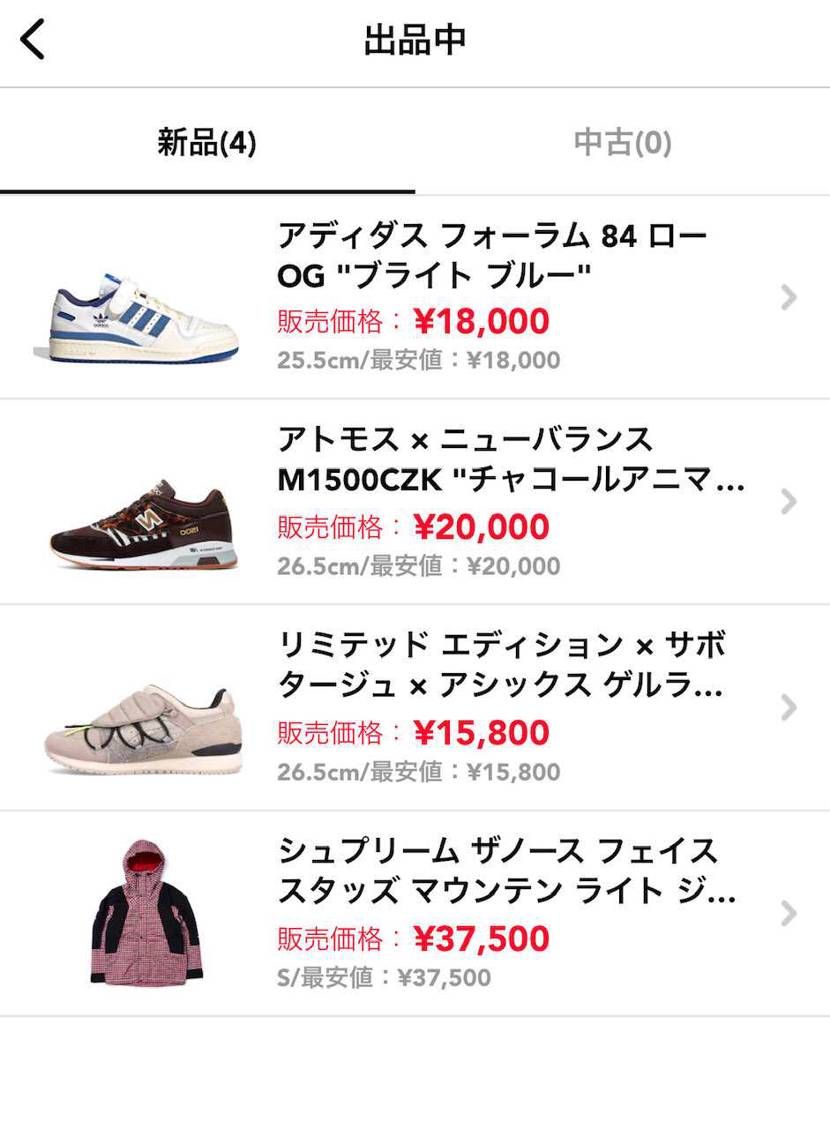Open the アディダス フォーラム 84 ロー listing
The width and height of the screenshot is (830, 1129).
coord(415,297)
